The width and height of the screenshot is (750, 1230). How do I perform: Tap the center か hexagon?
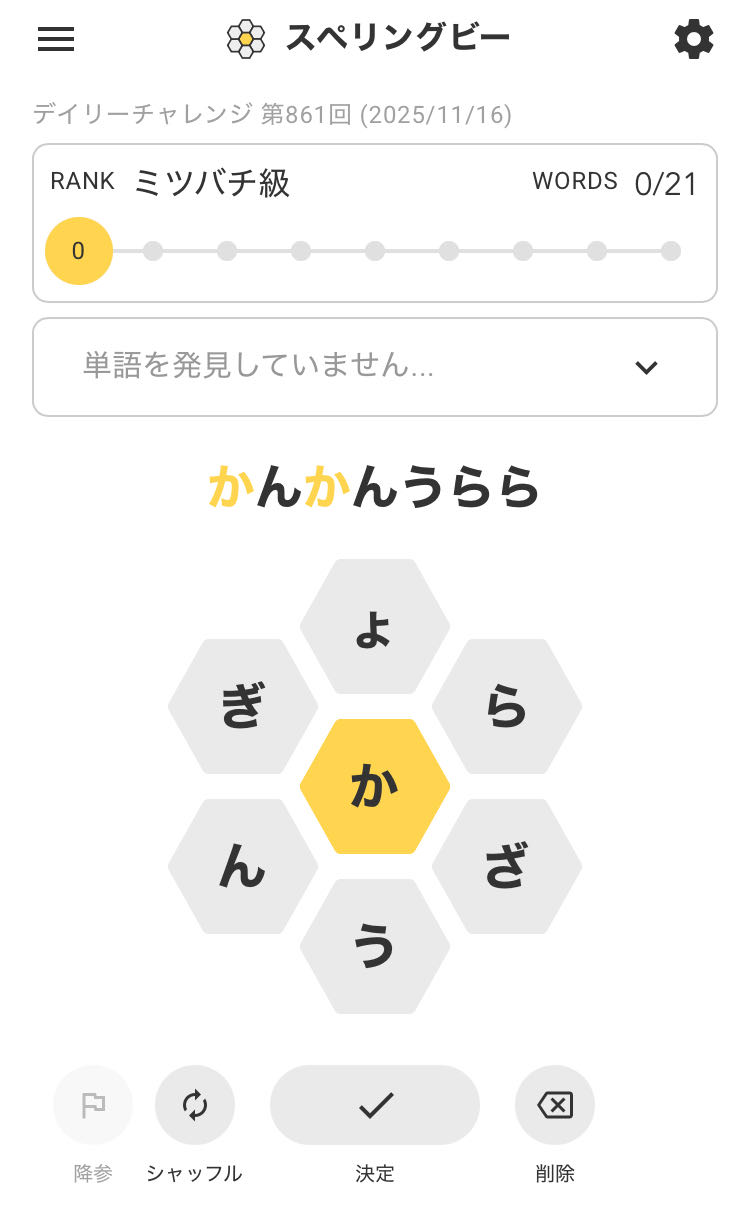(x=375, y=787)
